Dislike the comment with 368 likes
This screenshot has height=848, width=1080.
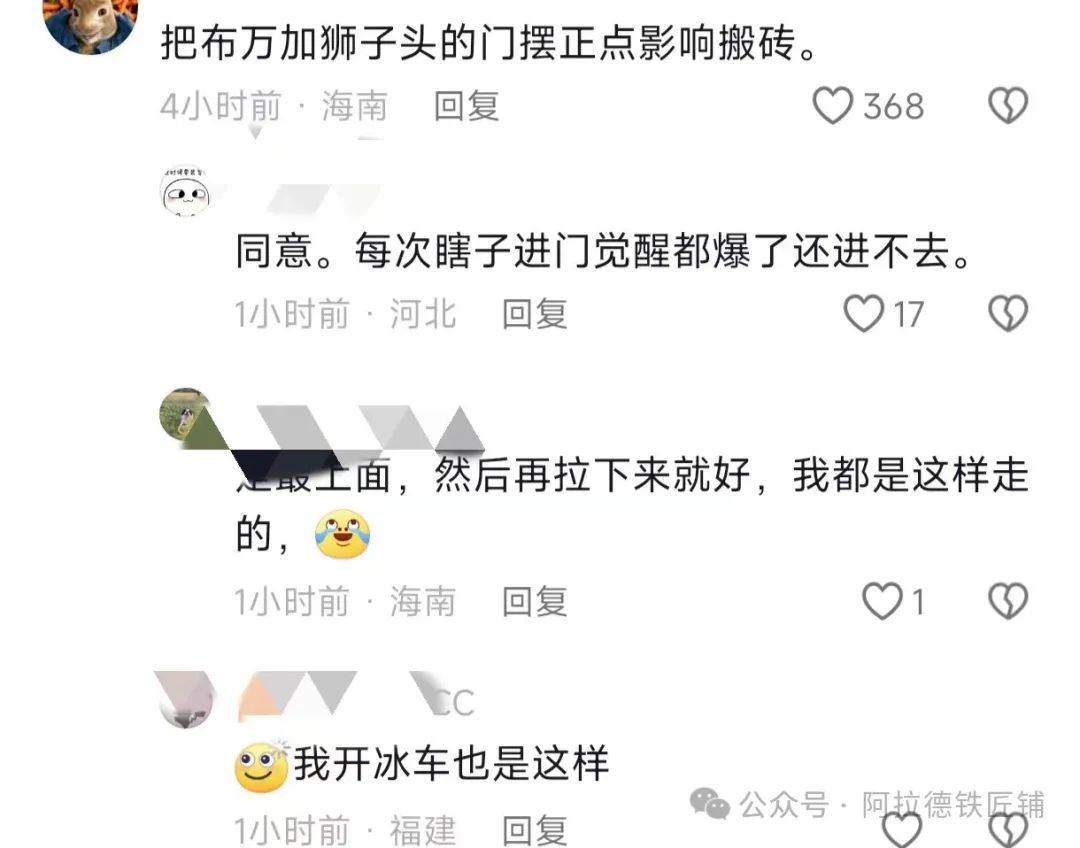tap(1007, 105)
